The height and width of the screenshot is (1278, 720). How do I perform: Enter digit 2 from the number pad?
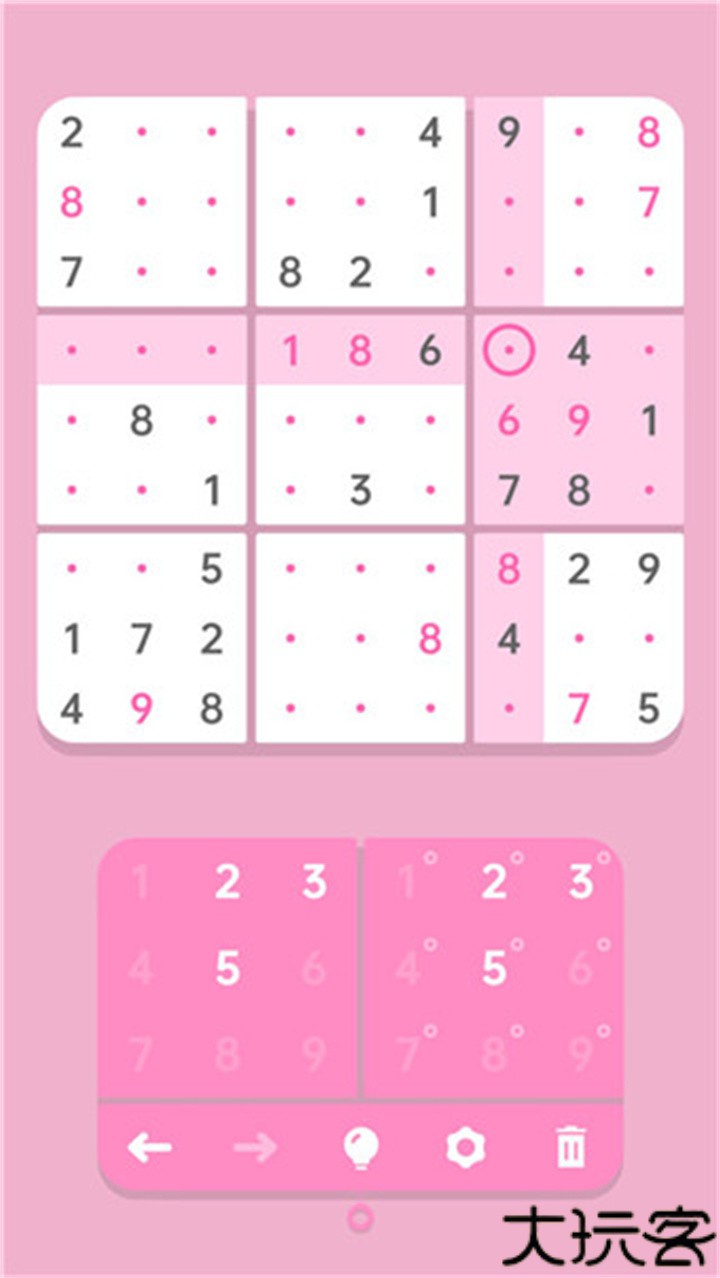click(x=228, y=882)
